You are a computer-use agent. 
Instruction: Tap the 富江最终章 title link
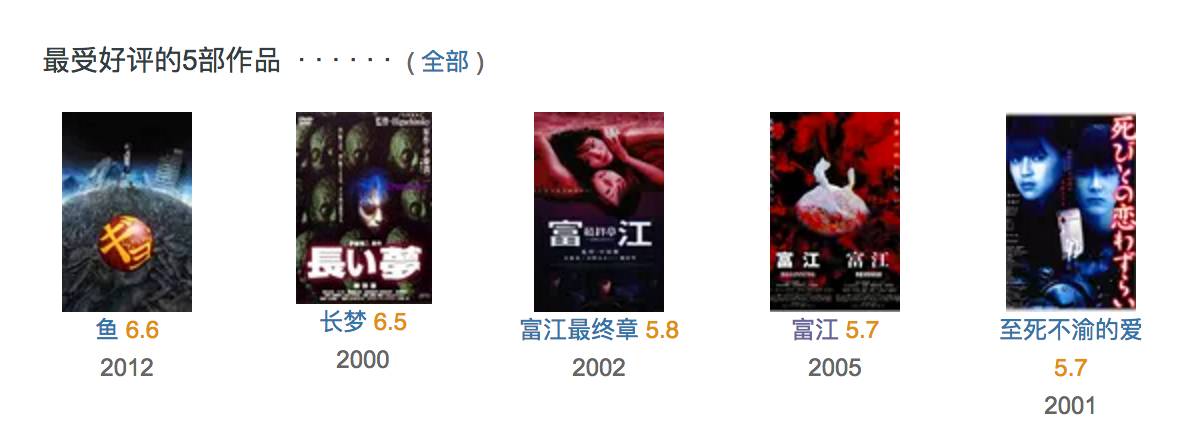click(579, 330)
